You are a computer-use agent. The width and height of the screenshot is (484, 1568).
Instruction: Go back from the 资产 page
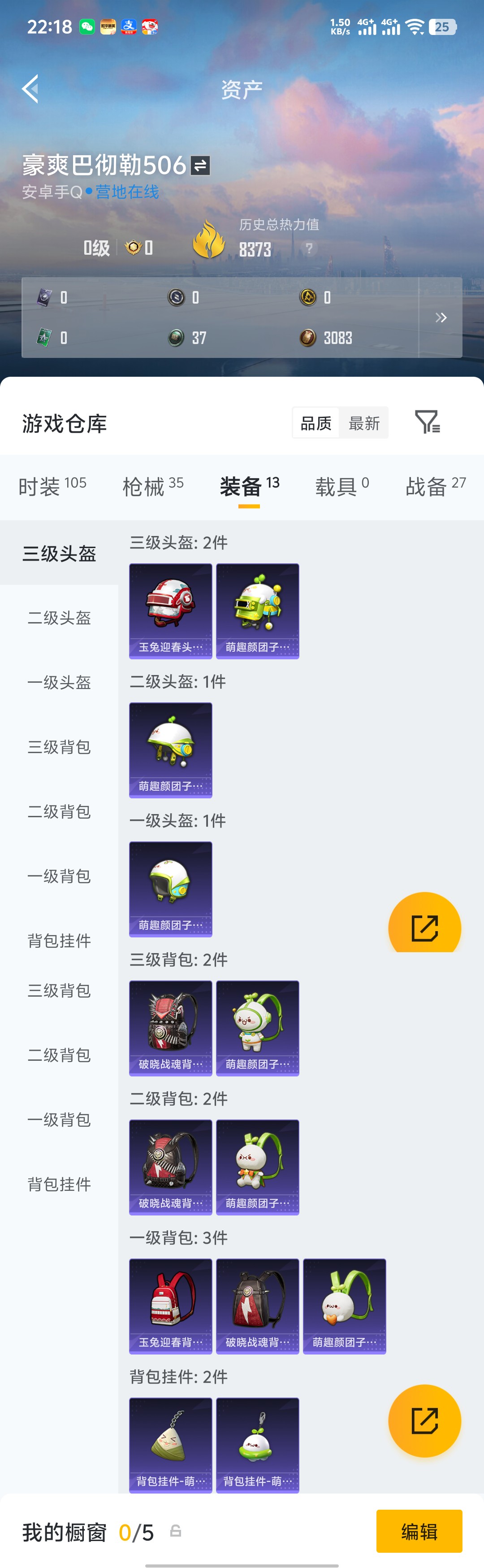pos(30,89)
